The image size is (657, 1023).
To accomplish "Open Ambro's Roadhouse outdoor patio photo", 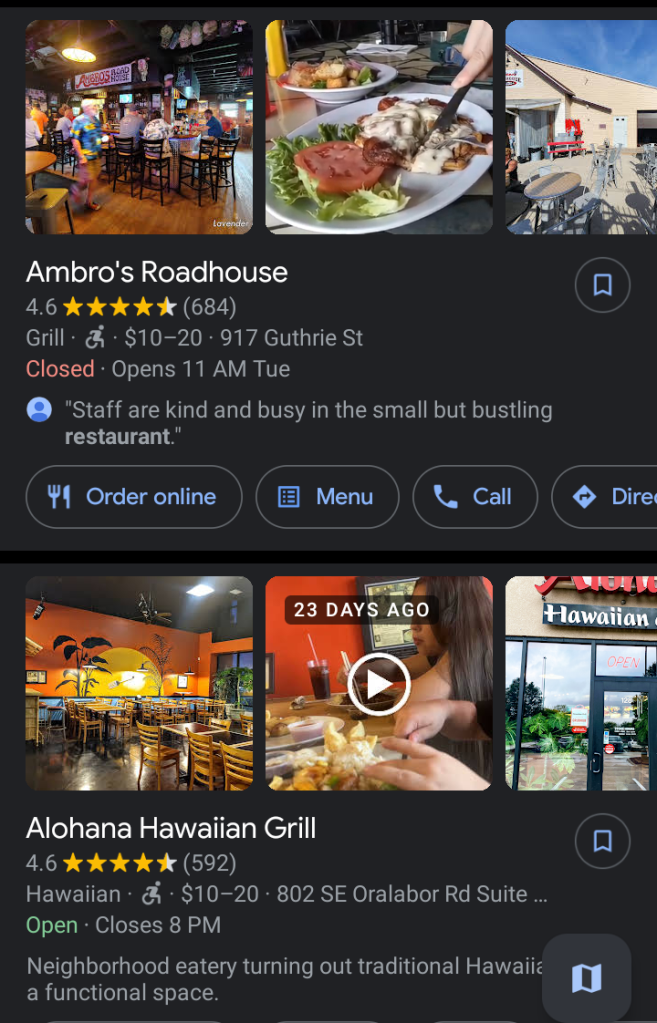I will click(x=580, y=127).
